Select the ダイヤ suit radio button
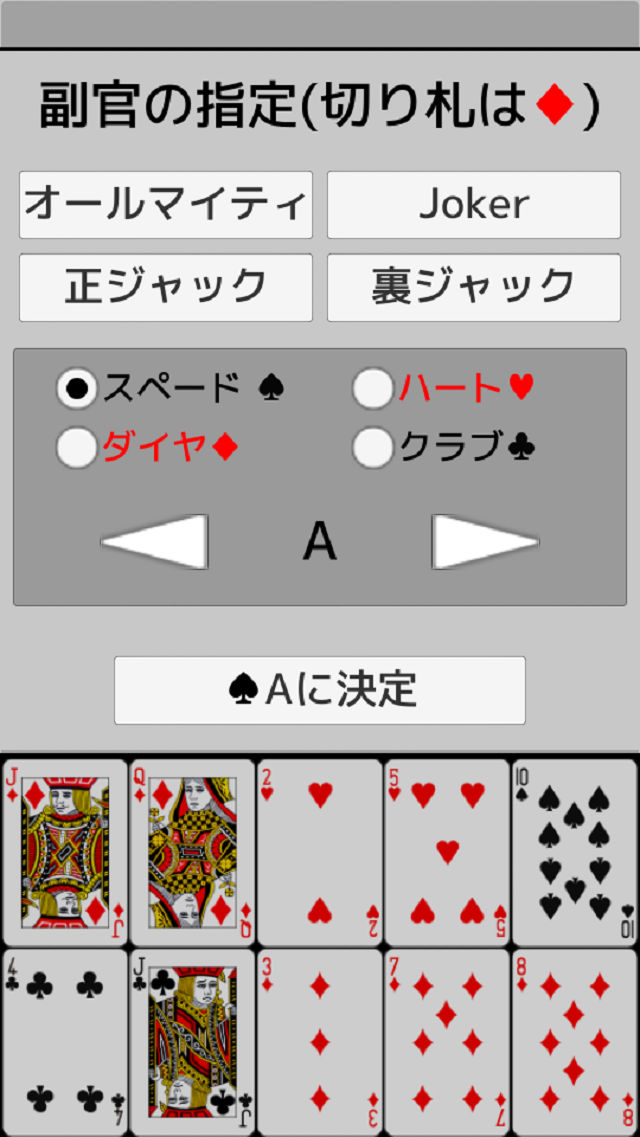Viewport: 640px width, 1137px height. tap(77, 447)
